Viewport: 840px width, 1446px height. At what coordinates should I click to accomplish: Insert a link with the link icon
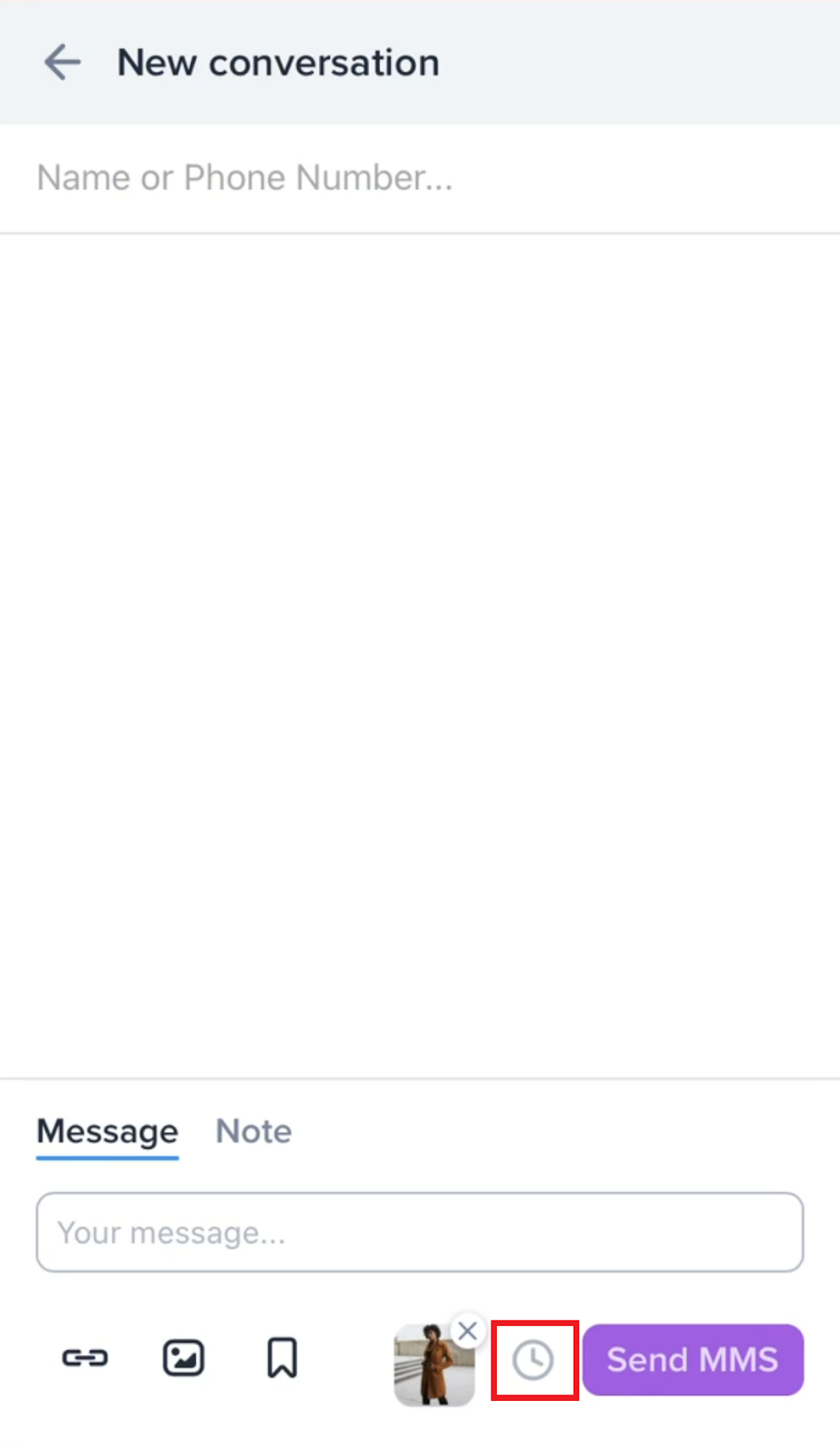pos(85,1357)
